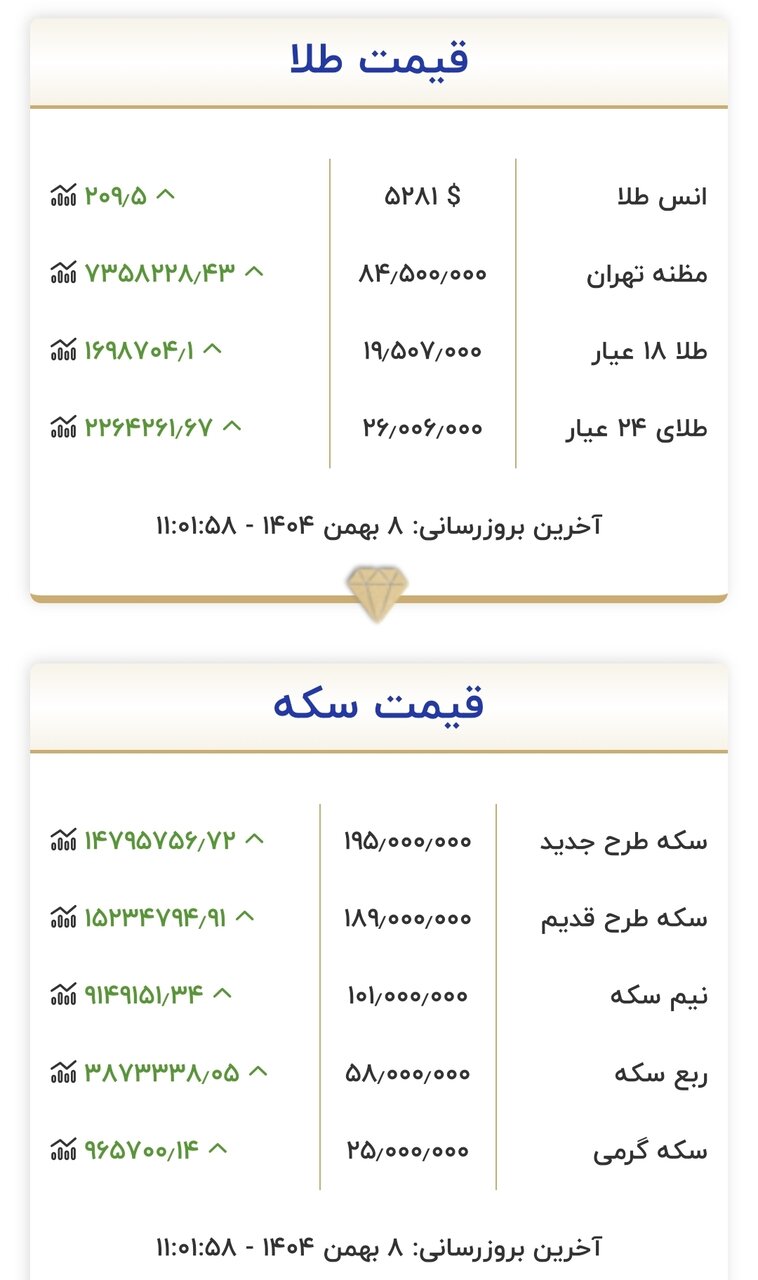Show the chart for ربع سکه
The height and width of the screenshot is (1280, 758).
(63, 1073)
